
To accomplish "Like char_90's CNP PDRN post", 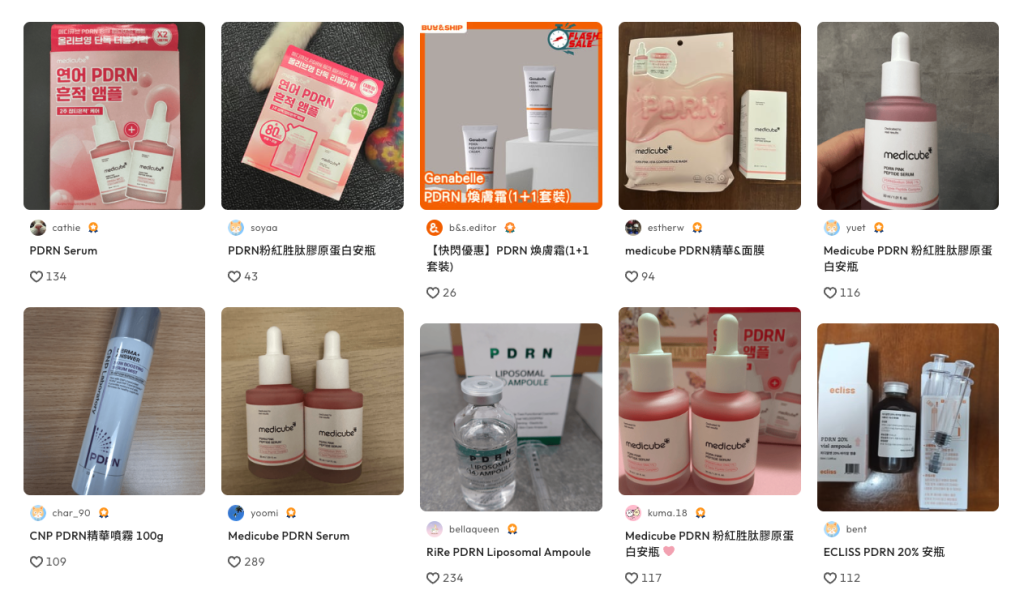I will point(37,562).
